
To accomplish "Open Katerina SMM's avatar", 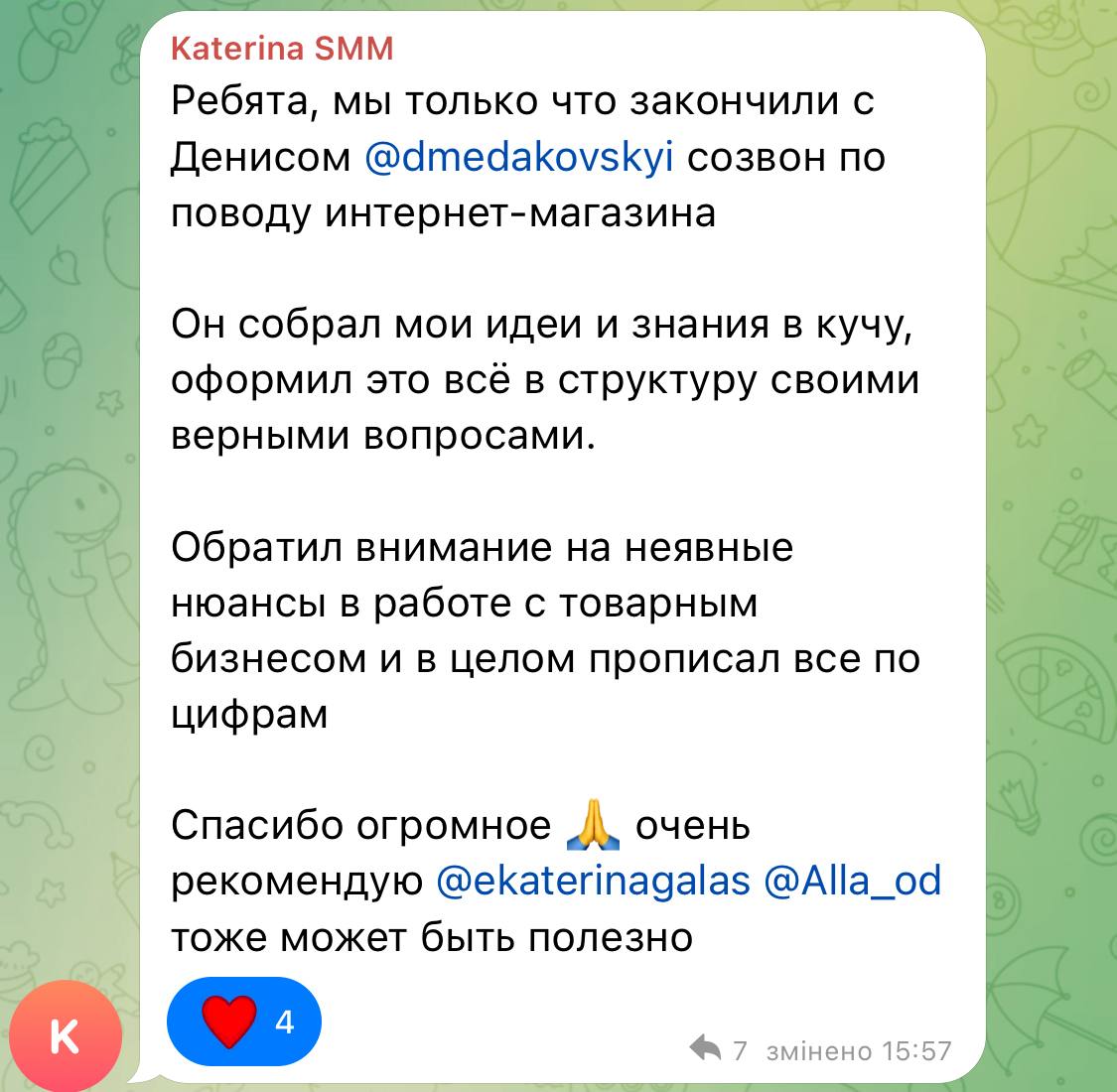I will 65,1037.
